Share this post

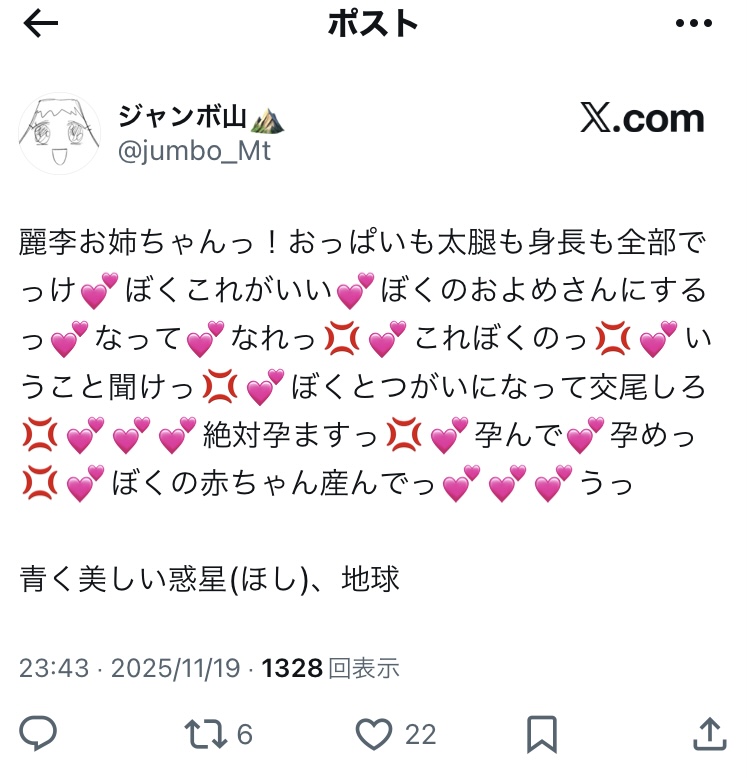[x=709, y=734]
